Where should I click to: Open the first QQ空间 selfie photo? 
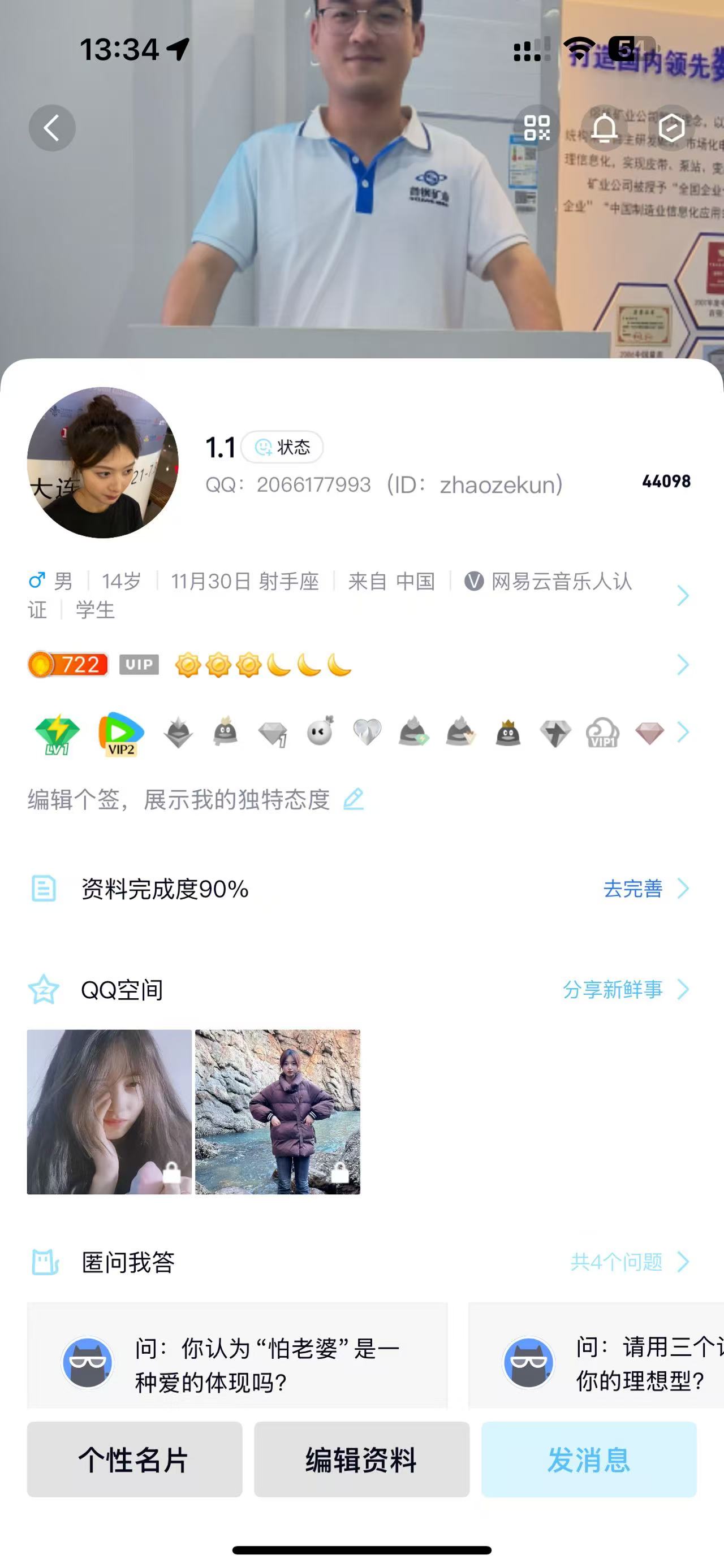tap(110, 1112)
